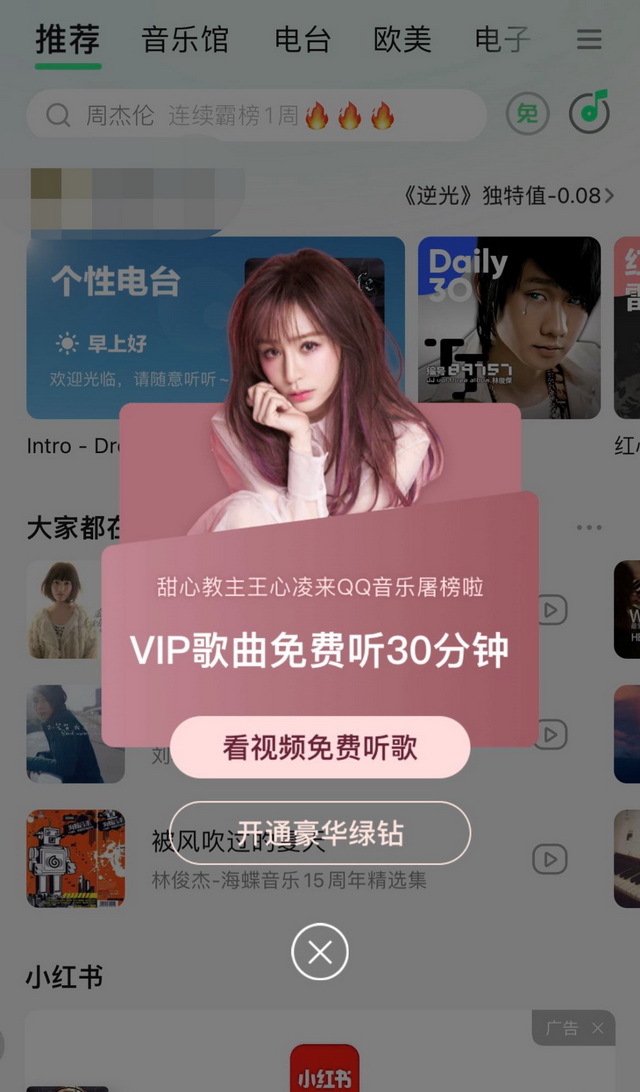Open the 周杰伦 search box
This screenshot has width=640, height=1092.
pyautogui.click(x=255, y=115)
